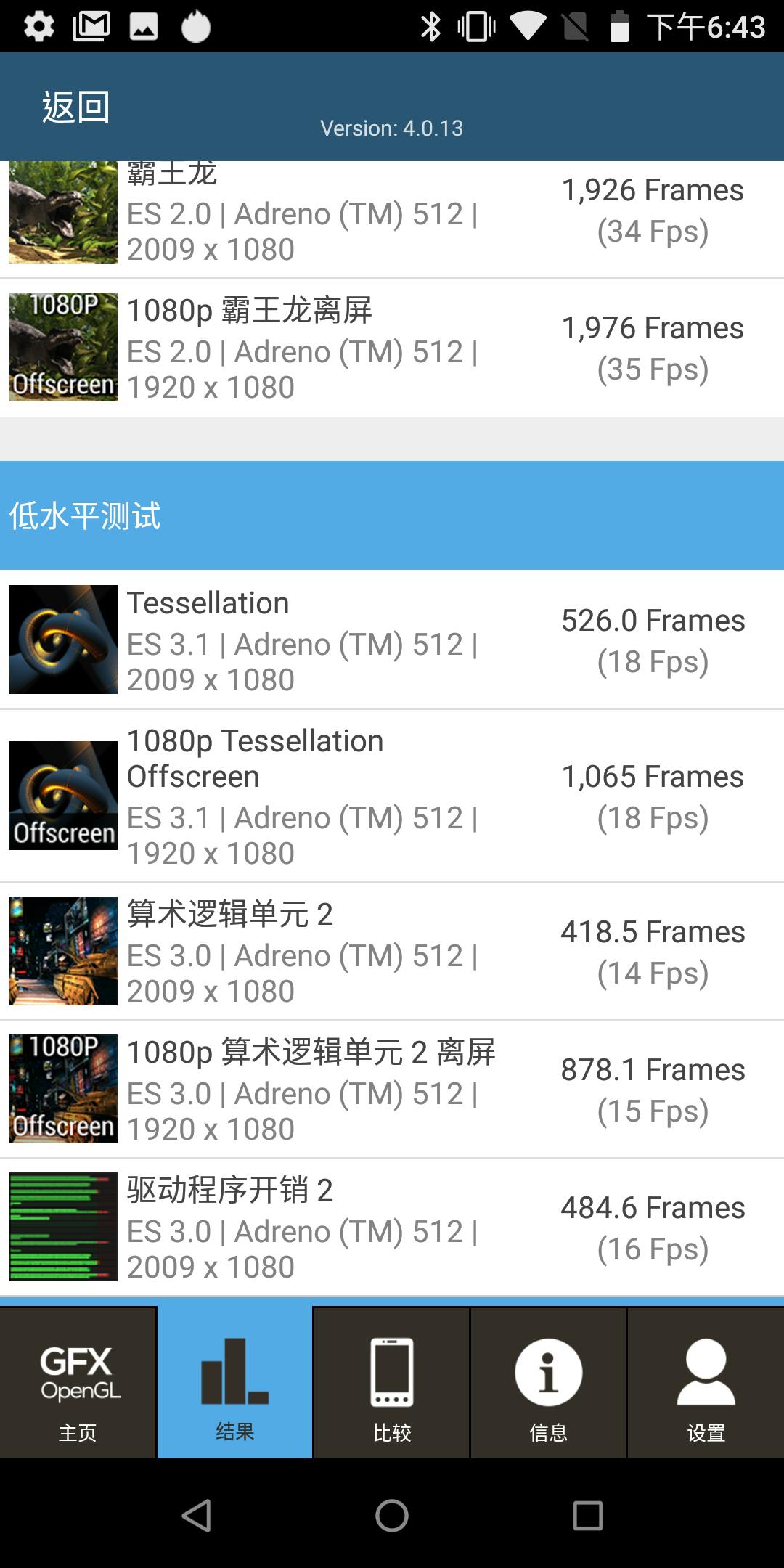Open the system recent apps view
784x1568 pixels.
(587, 1516)
